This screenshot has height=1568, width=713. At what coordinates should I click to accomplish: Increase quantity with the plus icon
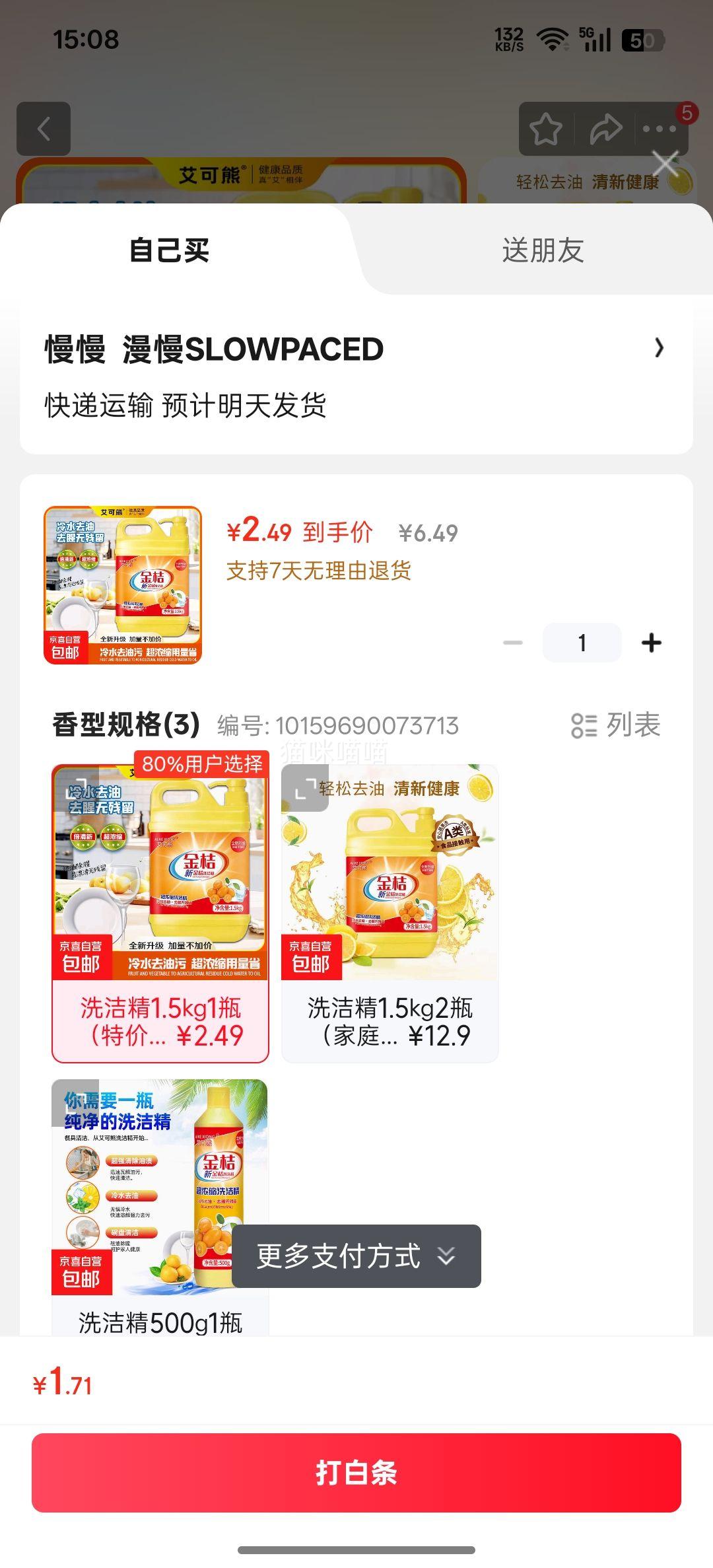[x=652, y=641]
